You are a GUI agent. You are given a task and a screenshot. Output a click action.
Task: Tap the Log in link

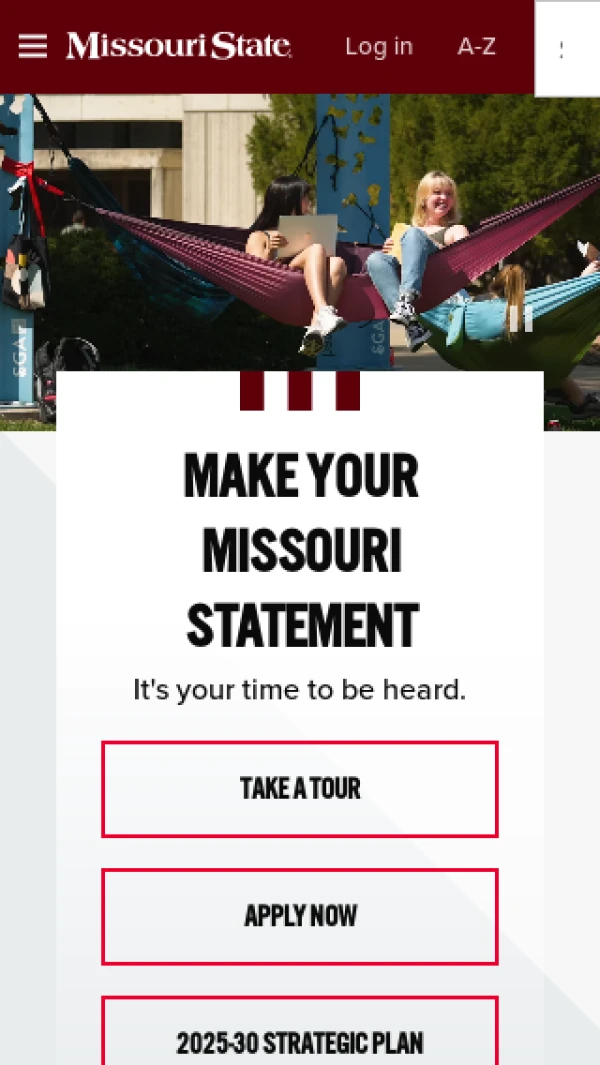coord(378,46)
